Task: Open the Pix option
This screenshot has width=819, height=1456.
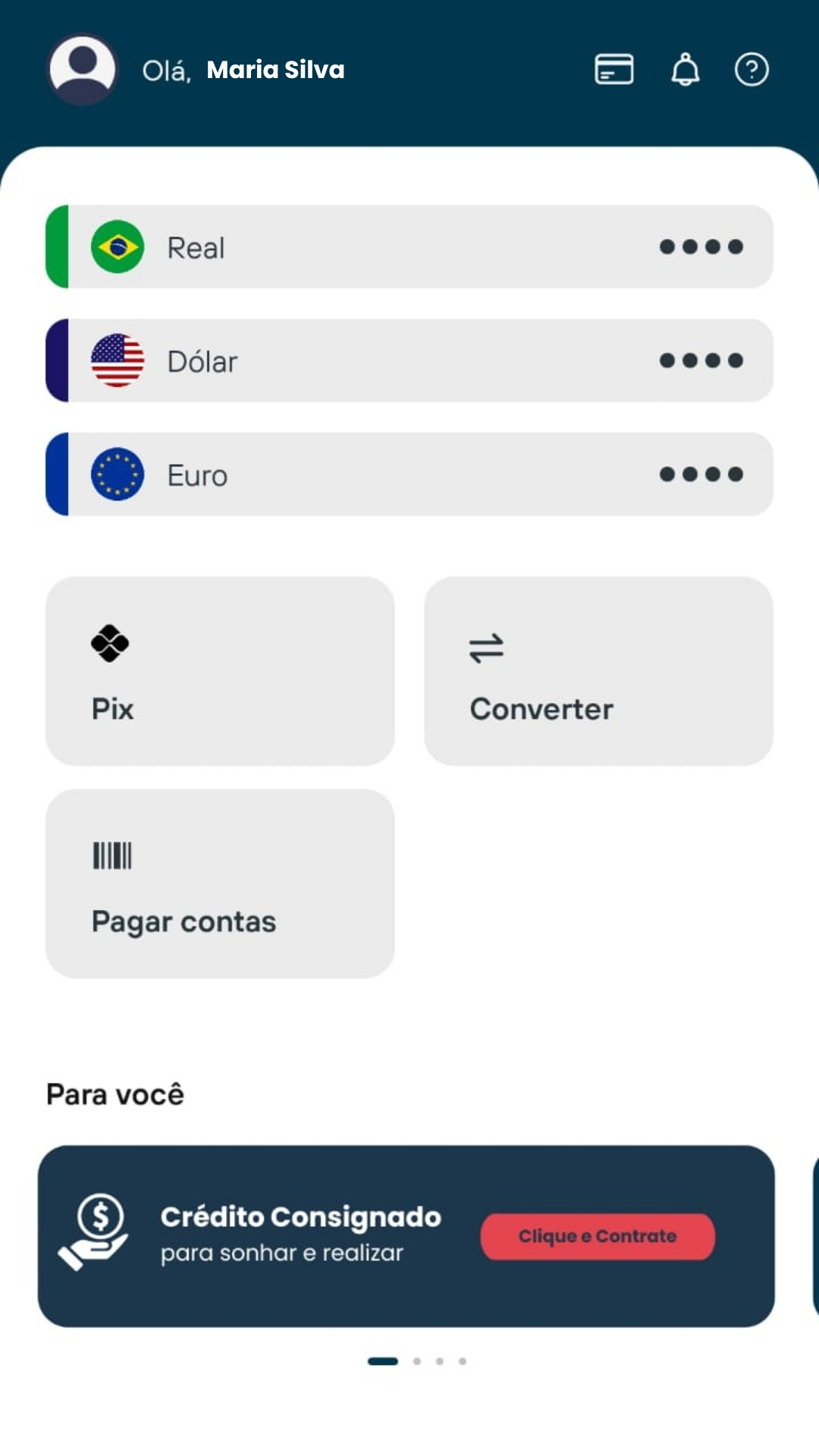Action: pyautogui.click(x=220, y=671)
